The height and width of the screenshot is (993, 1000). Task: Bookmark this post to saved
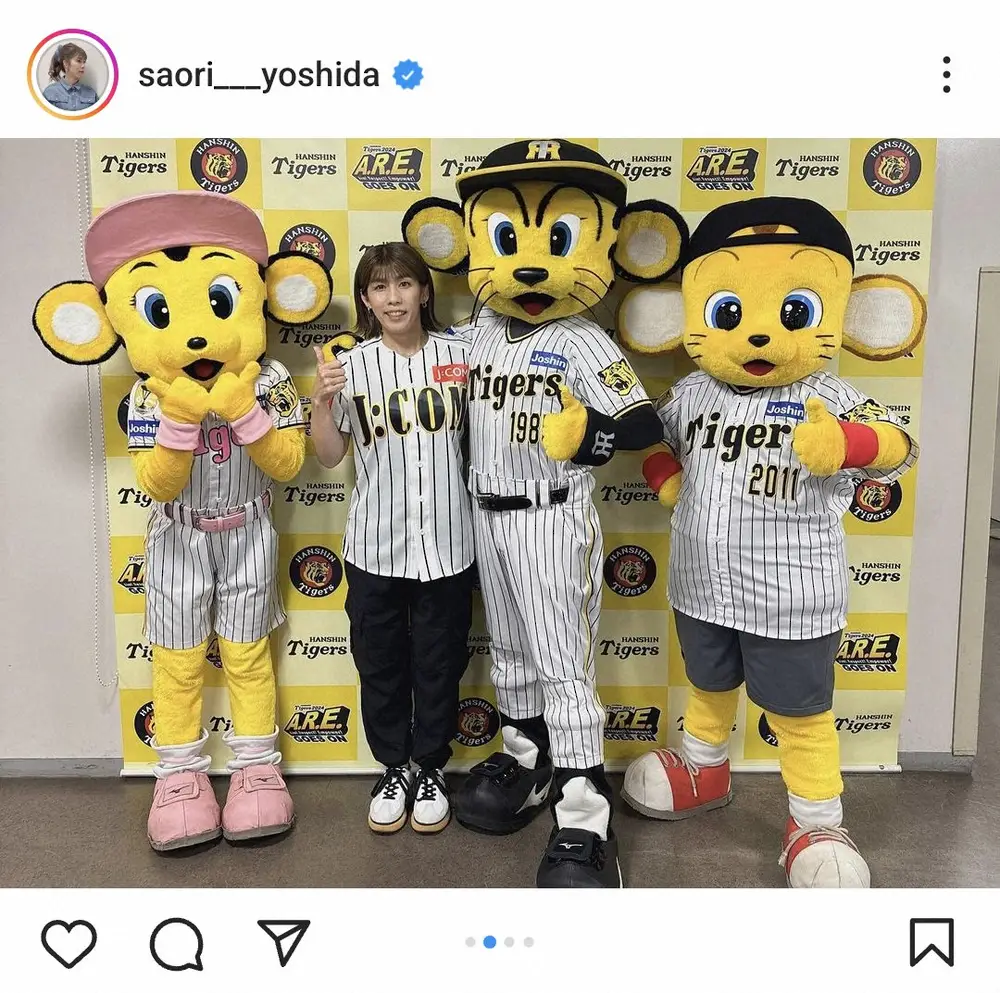pyautogui.click(x=931, y=943)
